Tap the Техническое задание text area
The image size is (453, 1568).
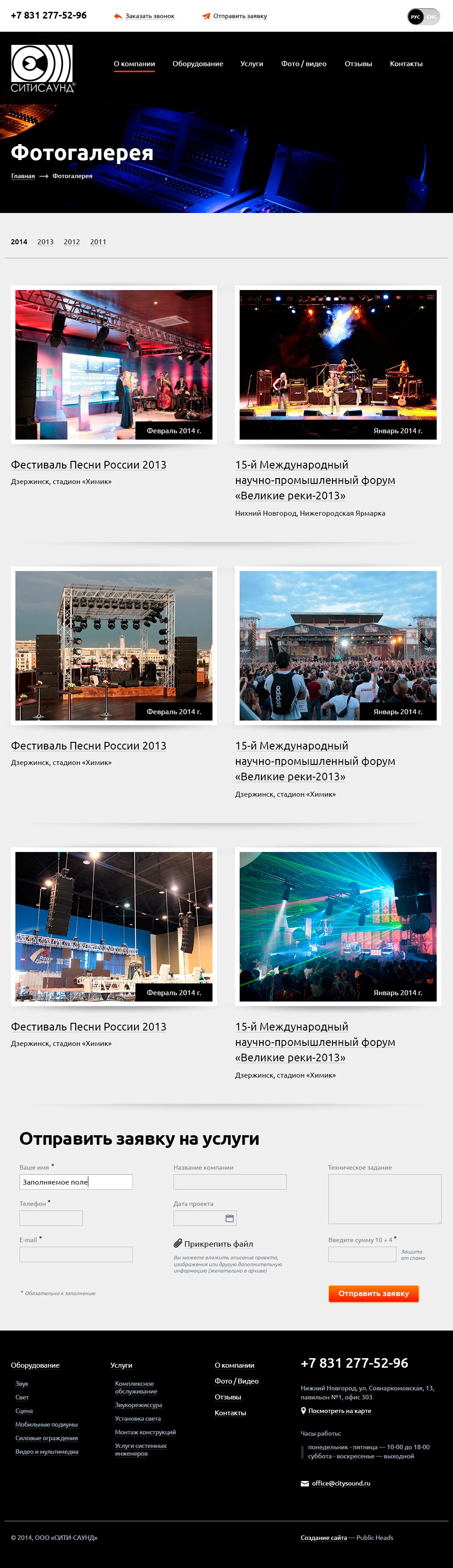384,1199
